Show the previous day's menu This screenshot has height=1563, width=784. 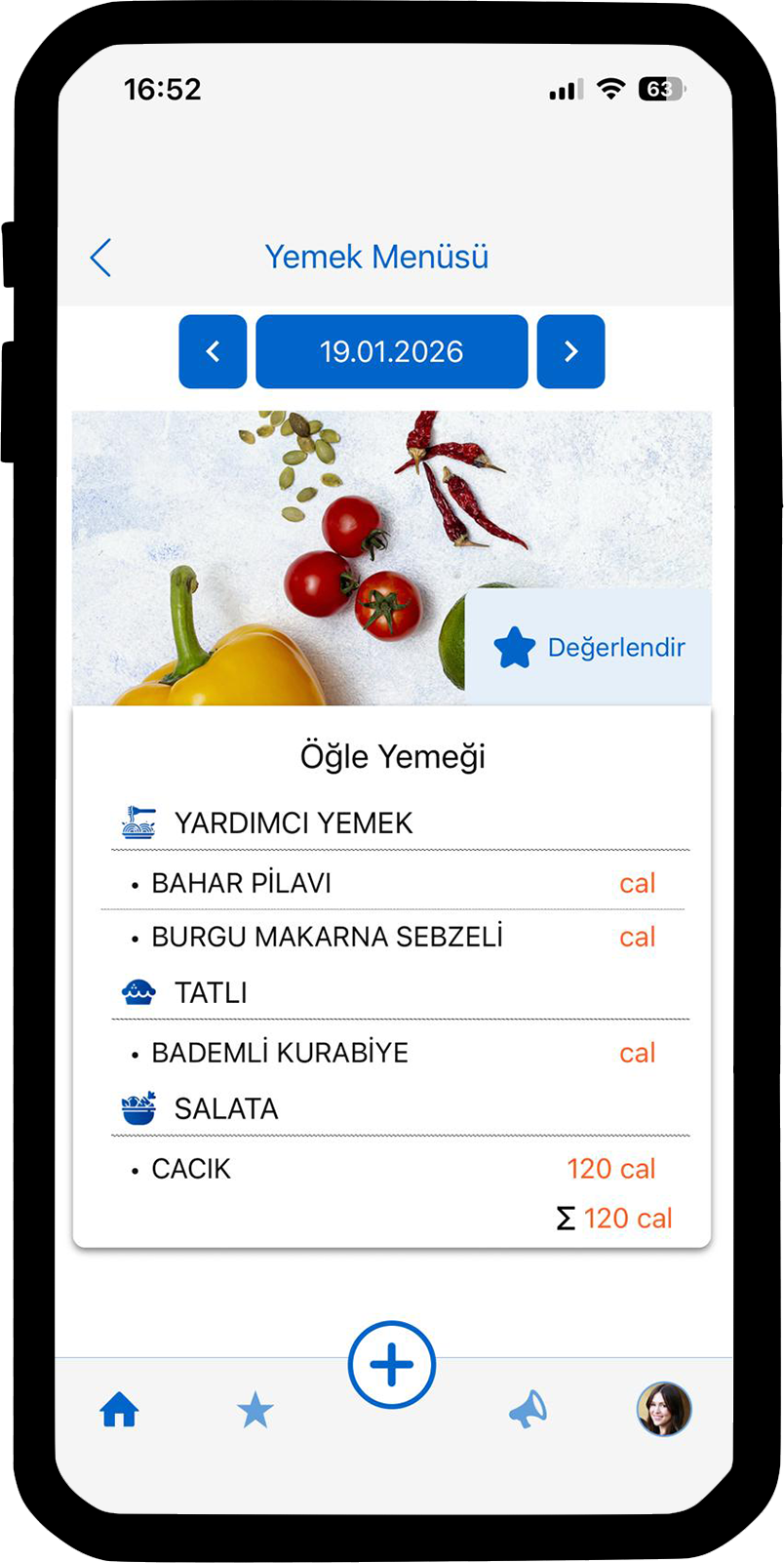pos(213,351)
